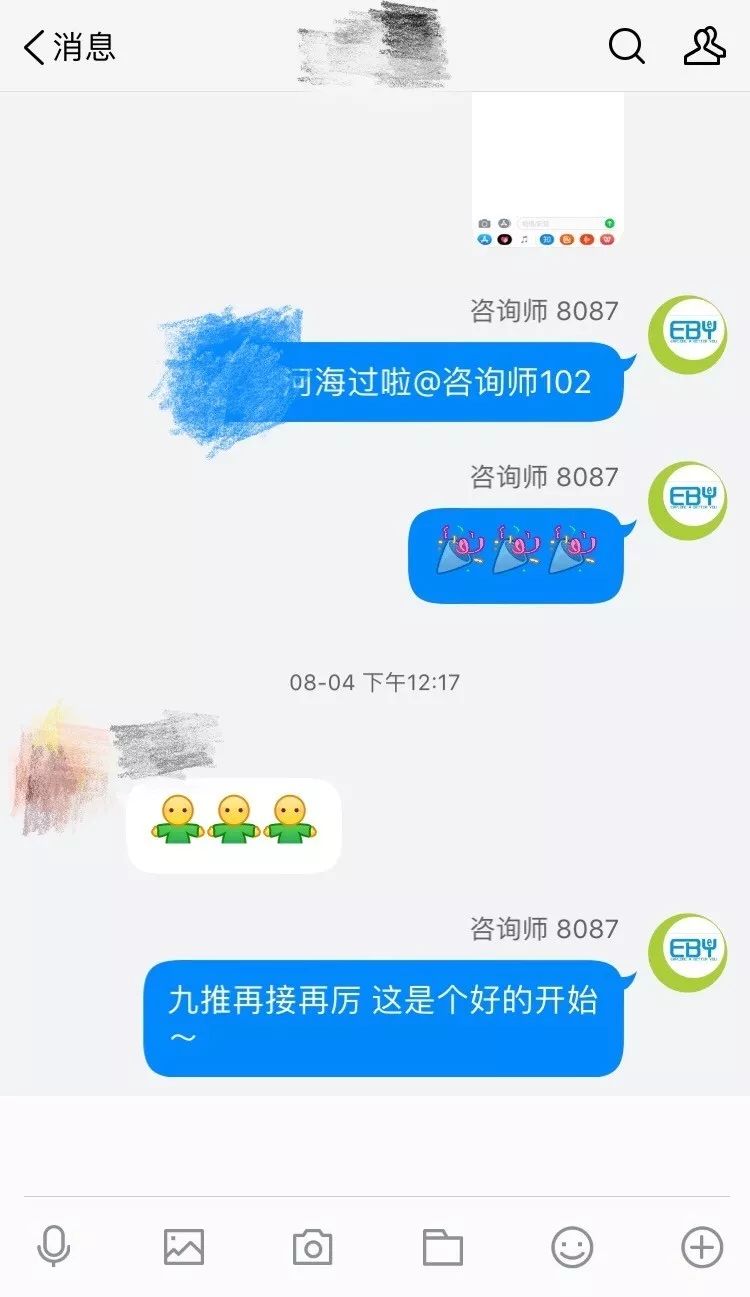Expand more options plus button

tap(702, 1247)
